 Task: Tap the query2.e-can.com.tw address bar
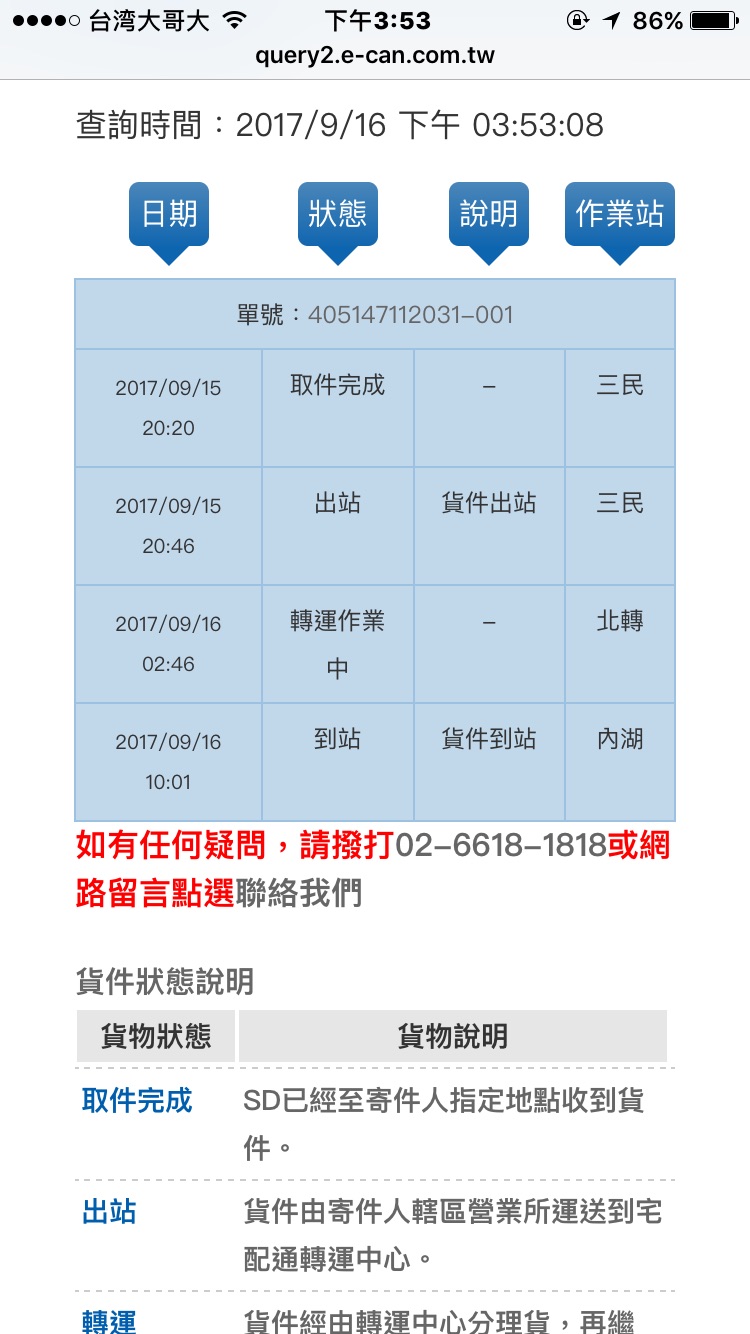pyautogui.click(x=375, y=55)
